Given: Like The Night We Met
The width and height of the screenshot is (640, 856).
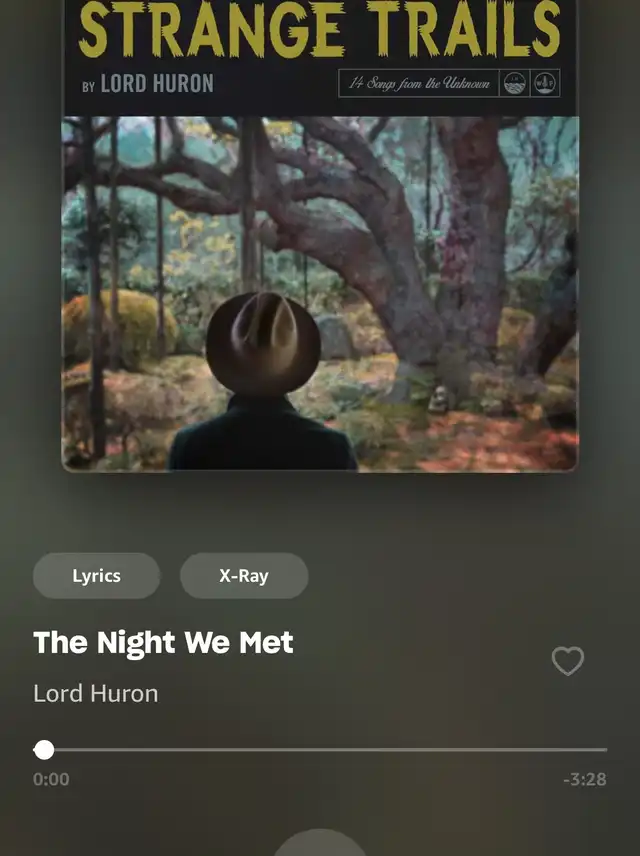Looking at the screenshot, I should coord(568,661).
